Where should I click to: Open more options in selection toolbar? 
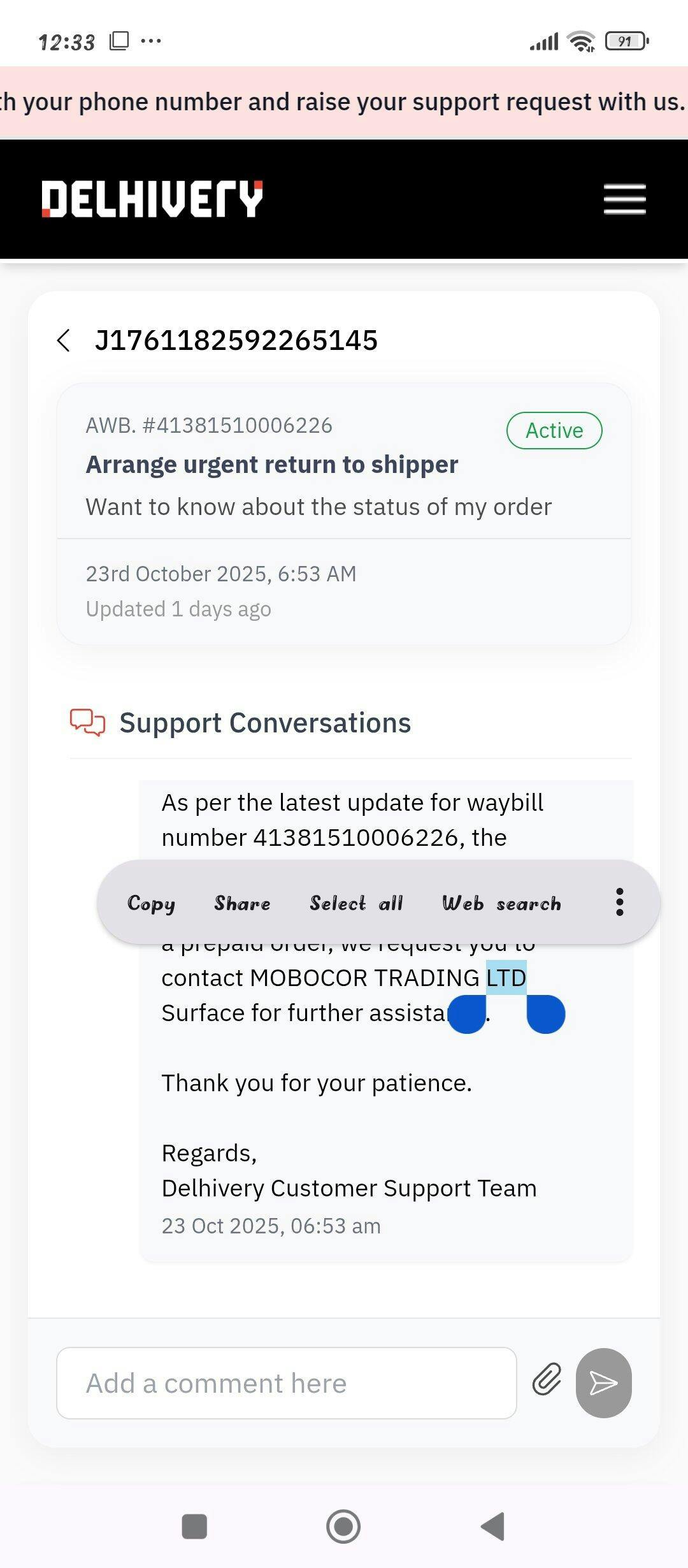tap(619, 902)
